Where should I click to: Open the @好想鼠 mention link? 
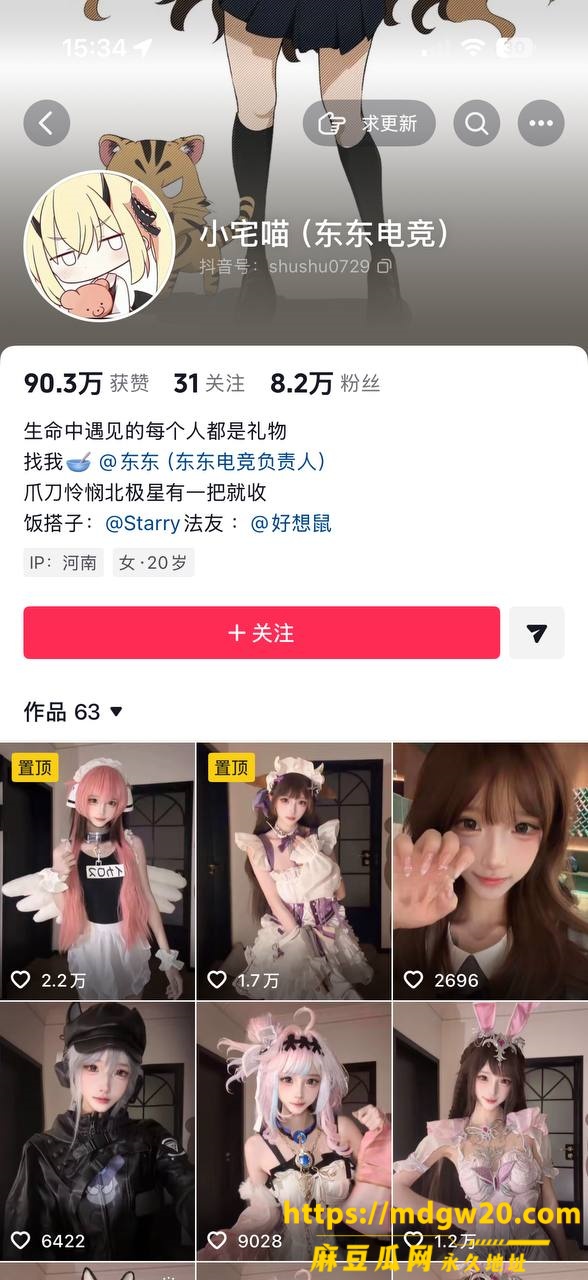290,523
